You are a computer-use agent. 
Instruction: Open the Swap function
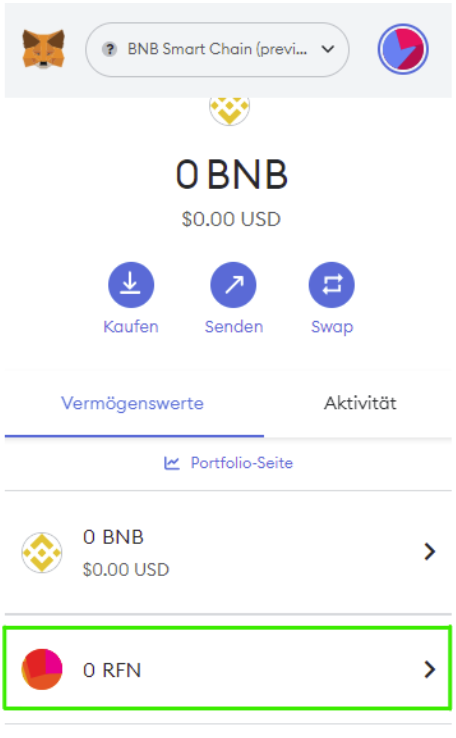pos(332,298)
